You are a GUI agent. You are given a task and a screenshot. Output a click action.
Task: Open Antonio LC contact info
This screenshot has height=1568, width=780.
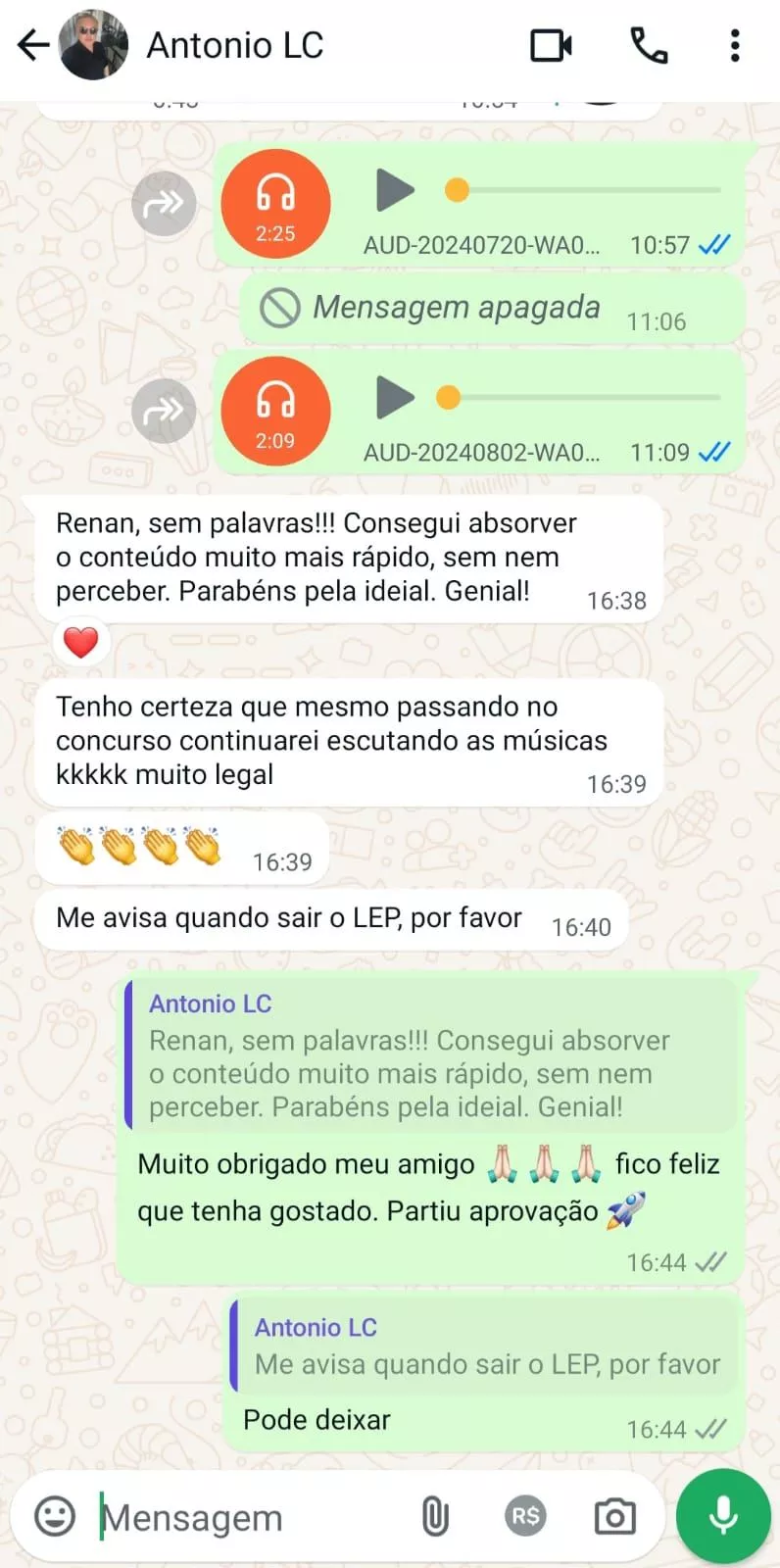pyautogui.click(x=235, y=45)
